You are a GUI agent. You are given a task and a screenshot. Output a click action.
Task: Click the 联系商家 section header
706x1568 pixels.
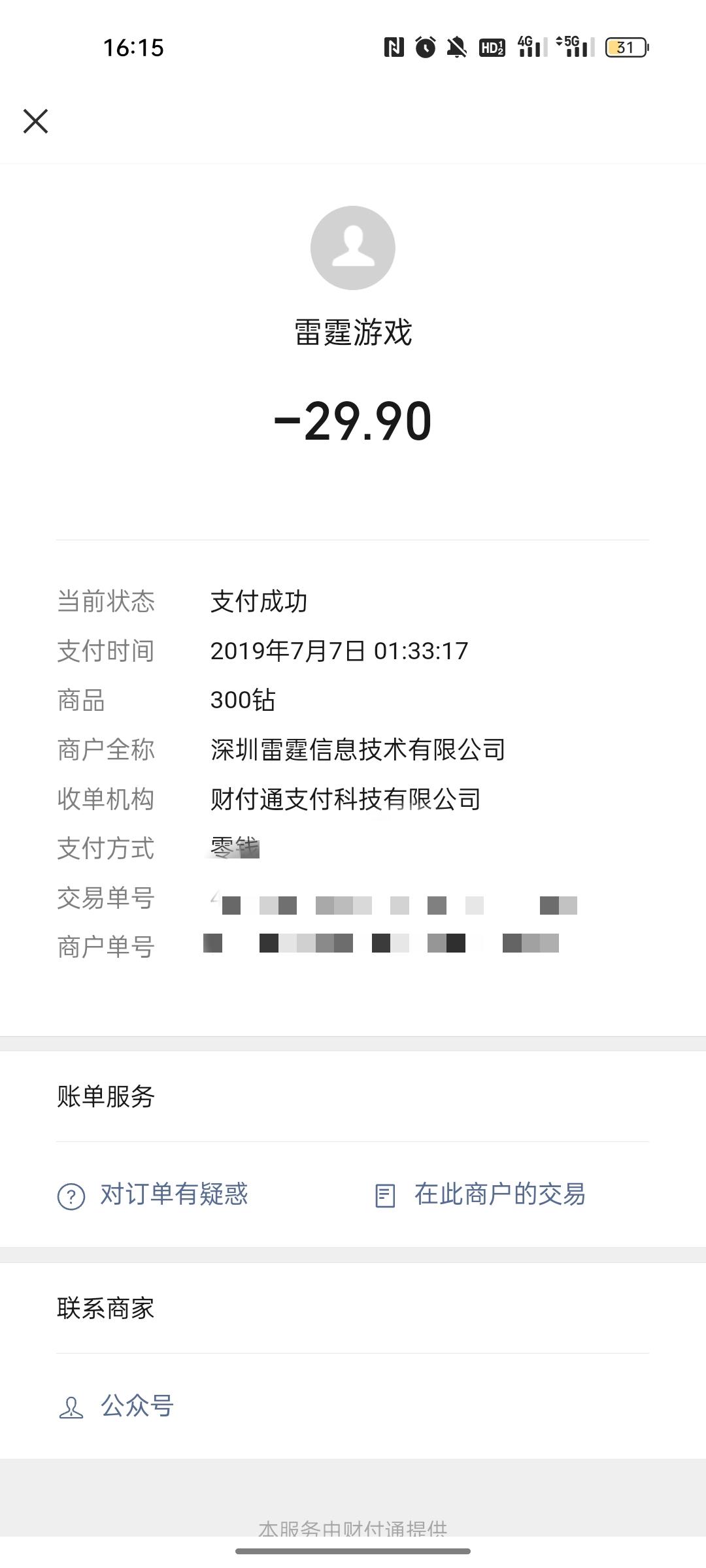(106, 1307)
